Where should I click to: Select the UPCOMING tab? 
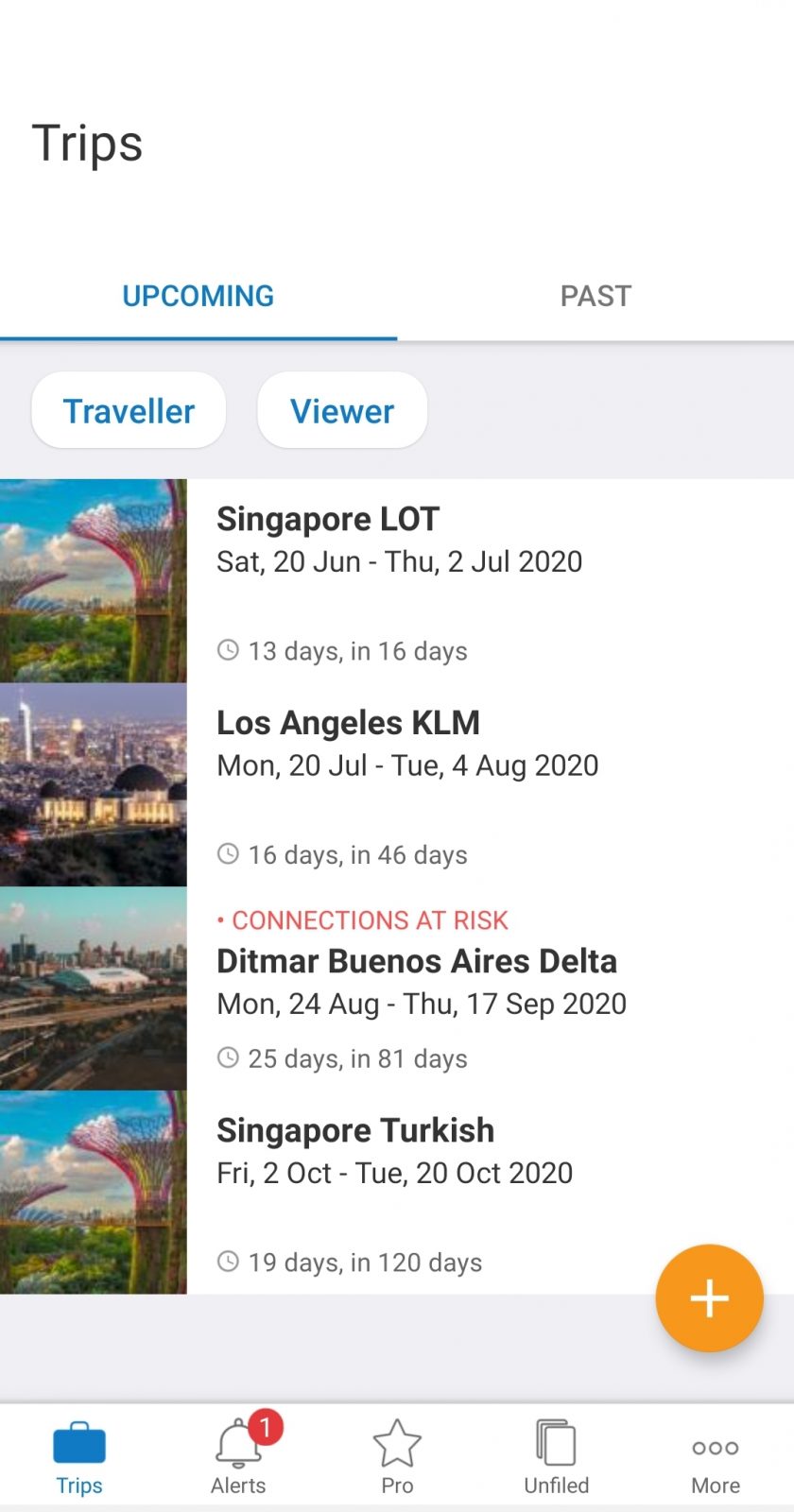coord(198,296)
